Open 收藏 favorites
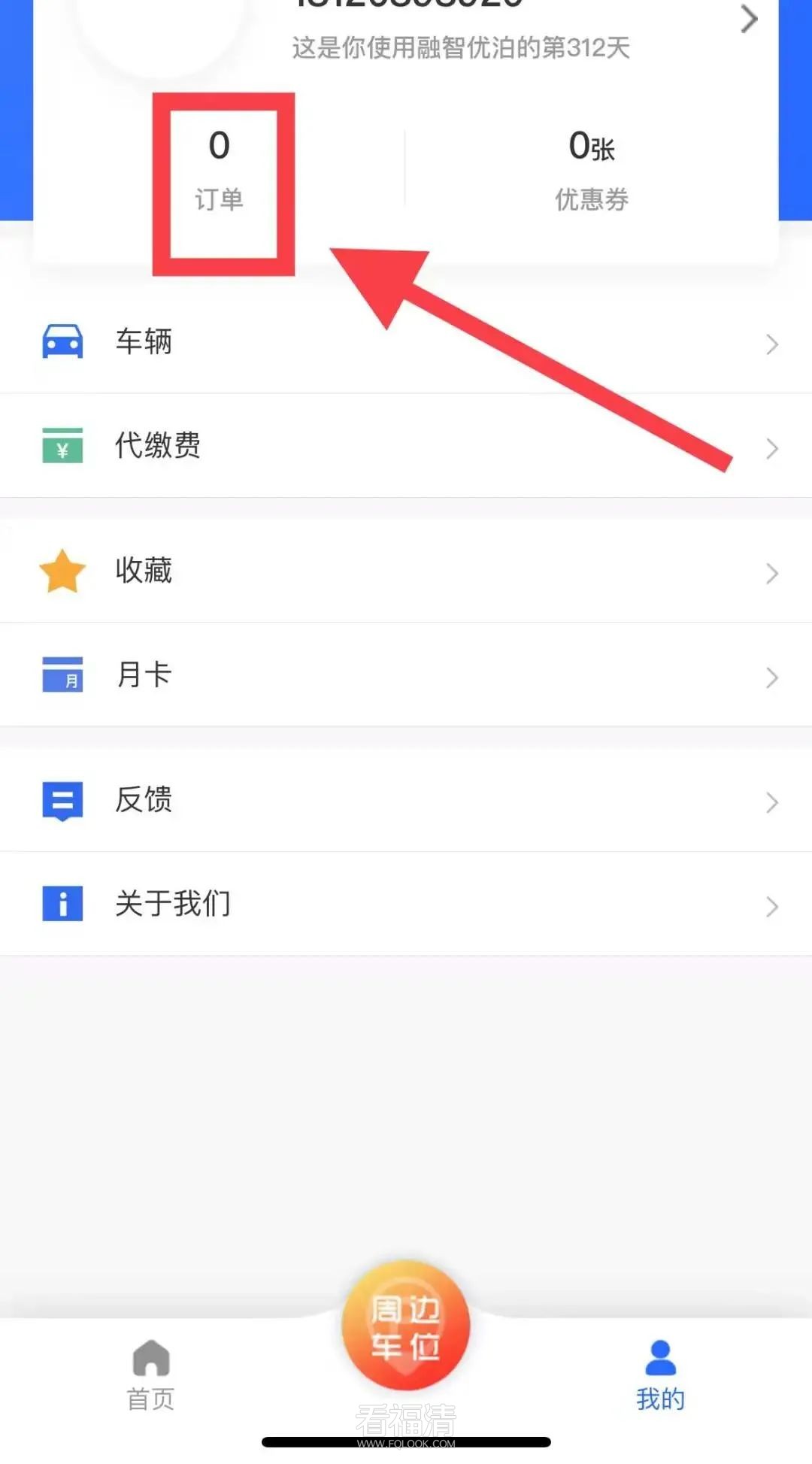 click(x=406, y=571)
